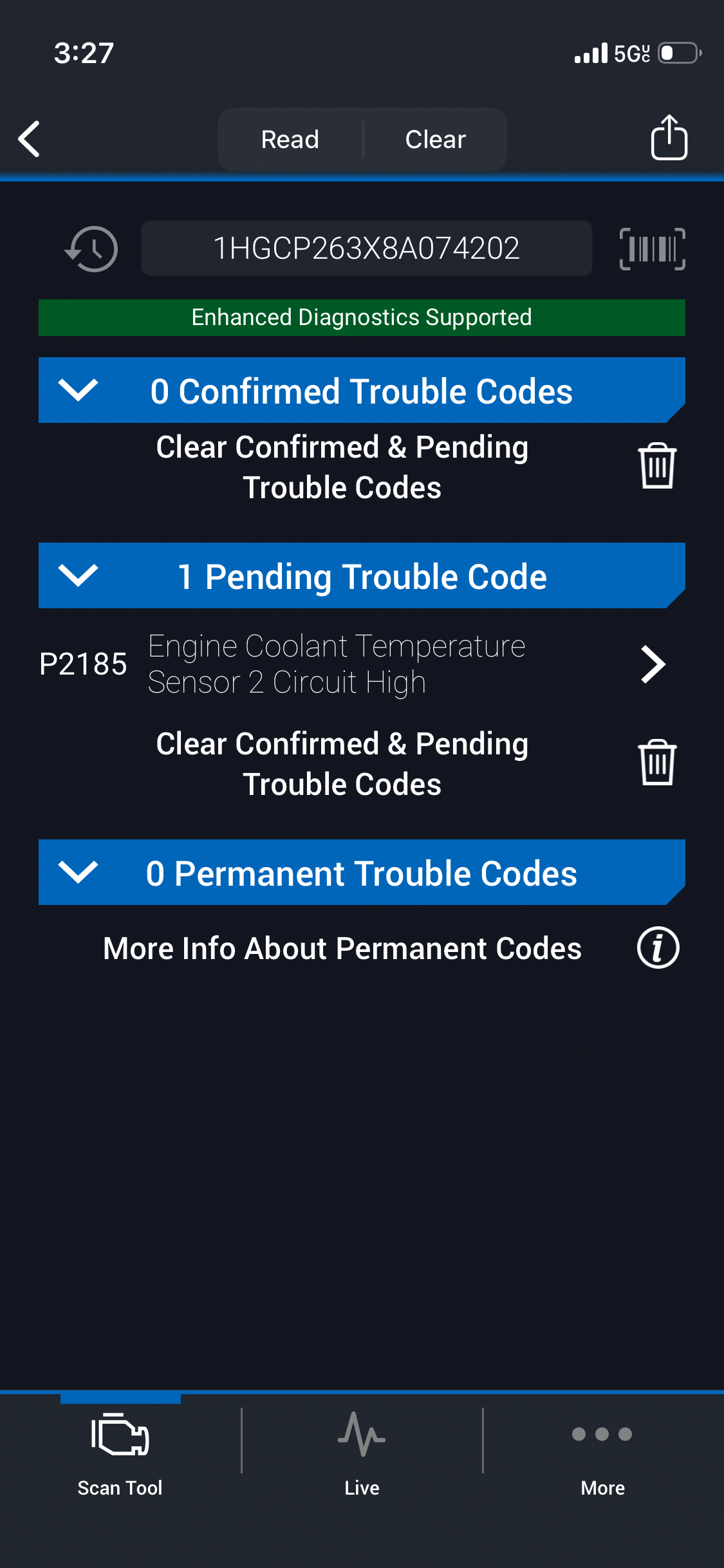This screenshot has width=724, height=1568.
Task: Open the VIN history clock icon
Action: (x=92, y=249)
